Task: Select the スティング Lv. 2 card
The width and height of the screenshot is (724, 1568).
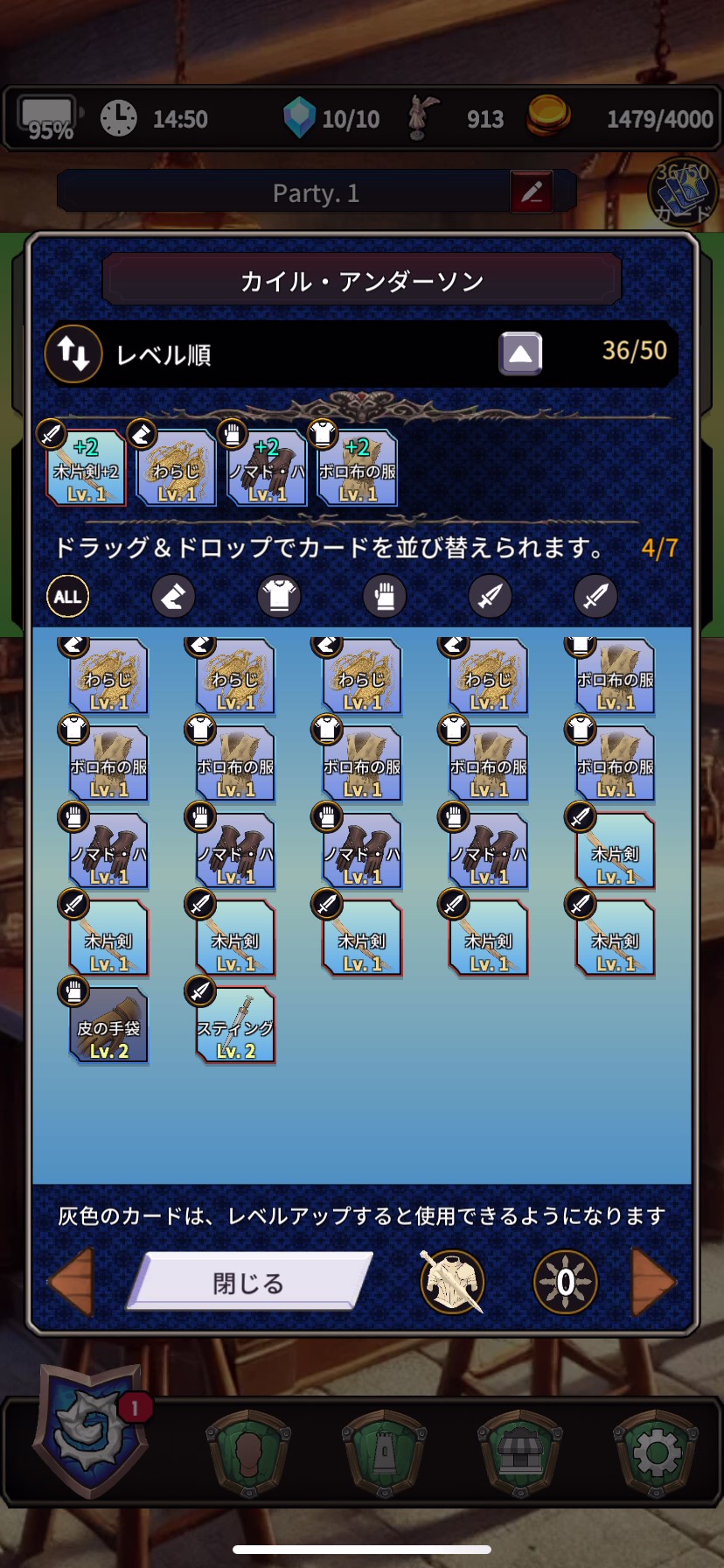Action: click(235, 1026)
